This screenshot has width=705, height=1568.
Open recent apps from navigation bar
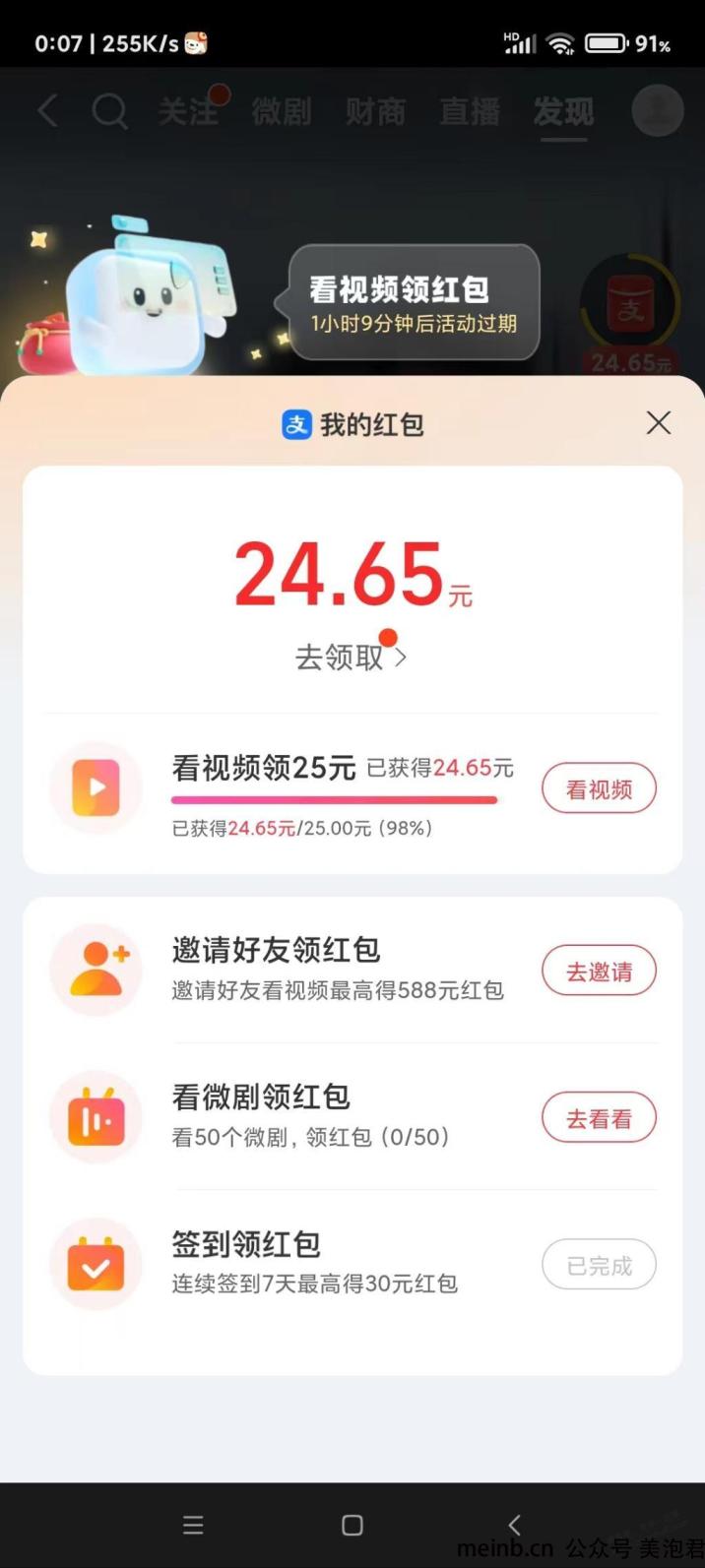(x=193, y=1525)
